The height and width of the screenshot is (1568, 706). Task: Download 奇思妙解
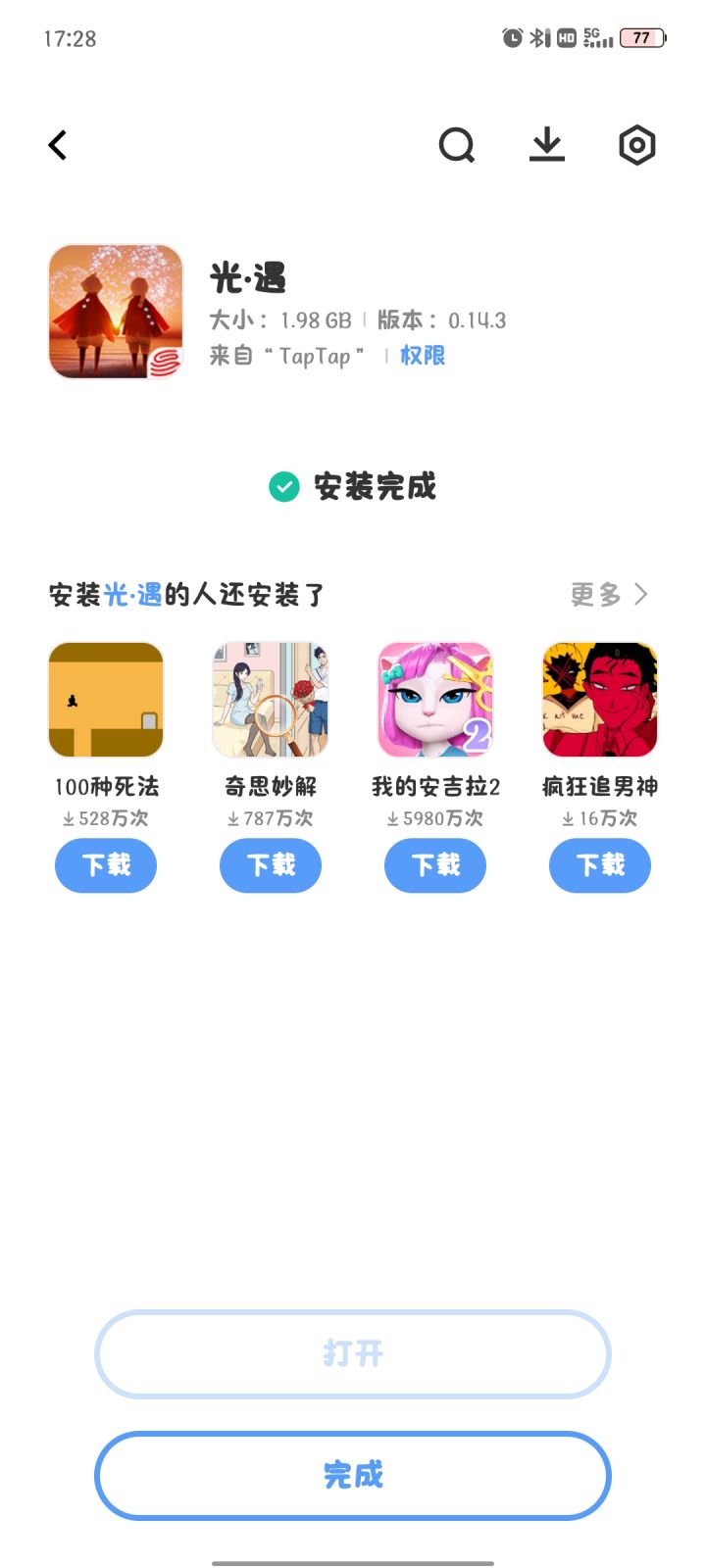pyautogui.click(x=271, y=865)
